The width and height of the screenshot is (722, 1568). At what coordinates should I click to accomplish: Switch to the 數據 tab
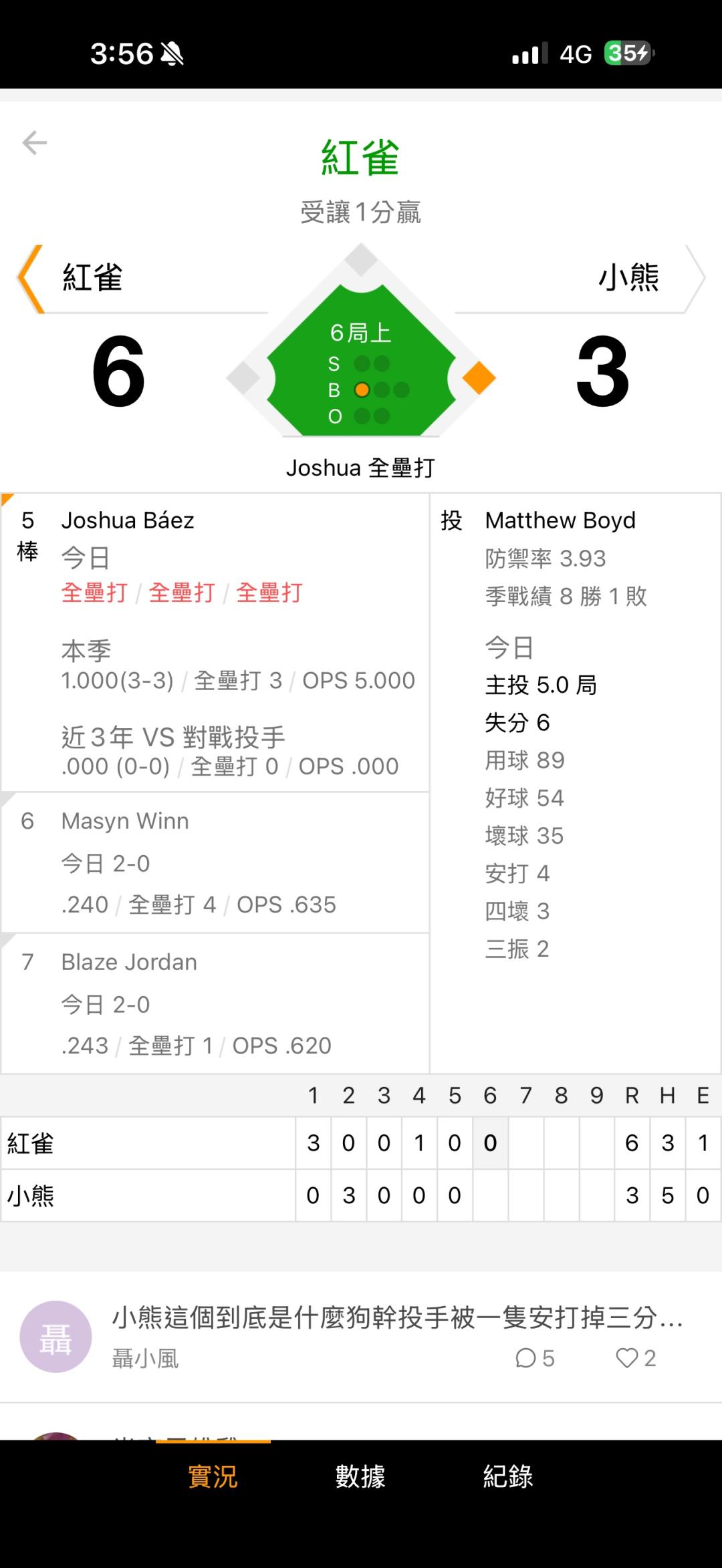(x=360, y=1476)
